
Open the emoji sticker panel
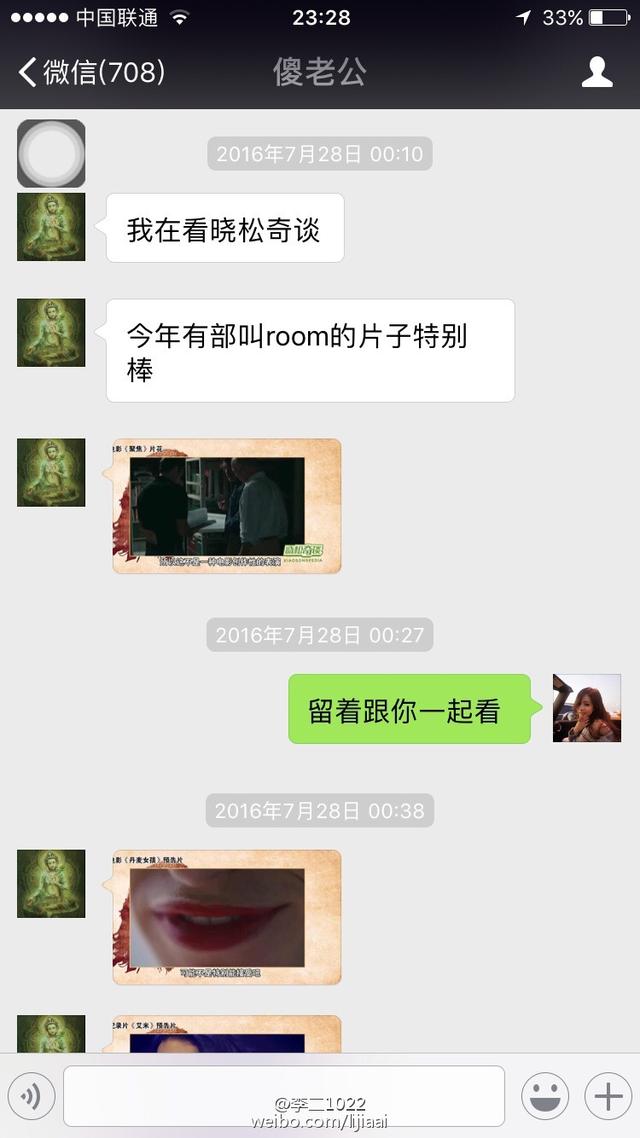[x=545, y=1097]
